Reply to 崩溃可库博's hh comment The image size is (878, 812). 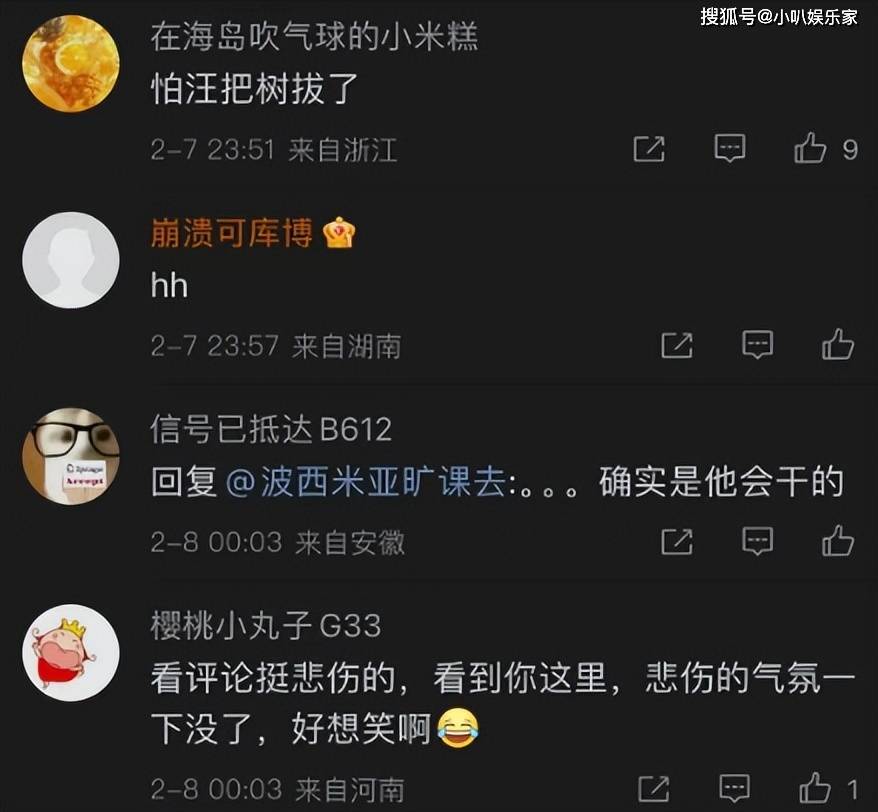(757, 345)
